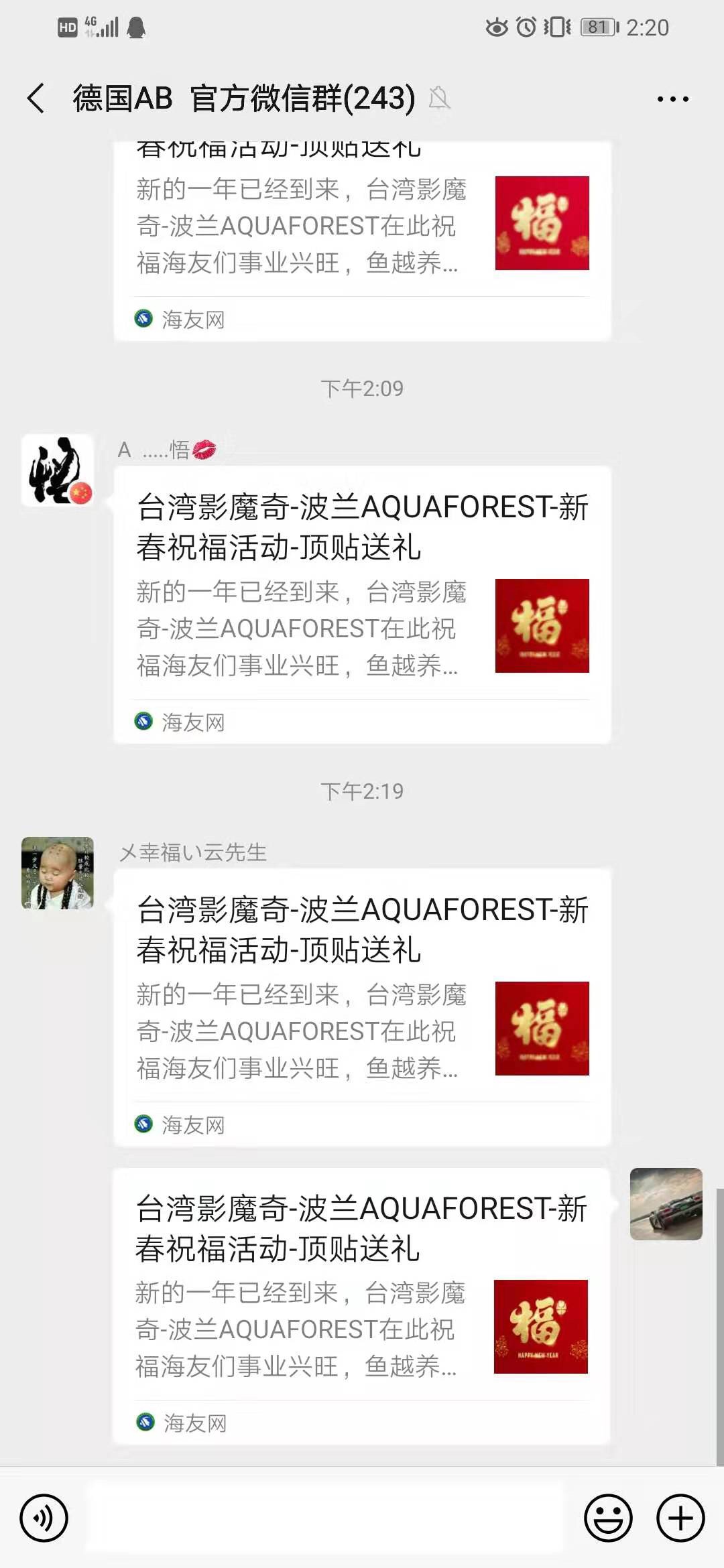This screenshot has width=724, height=1568.
Task: Open the shared link card from A .....悟
Action: click(x=362, y=603)
